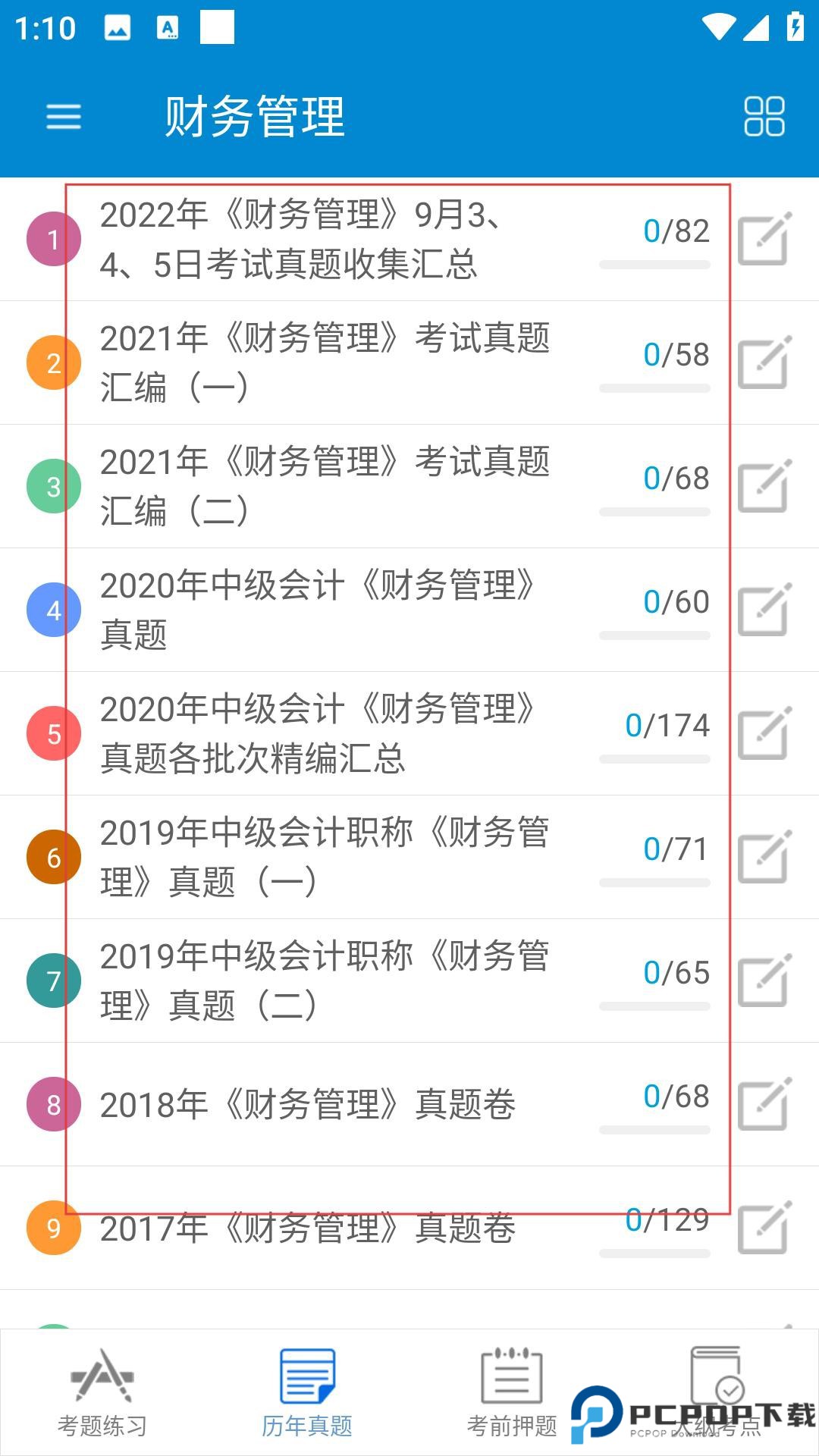Open the grid view icon in header
This screenshot has height=1456, width=819.
click(x=764, y=117)
